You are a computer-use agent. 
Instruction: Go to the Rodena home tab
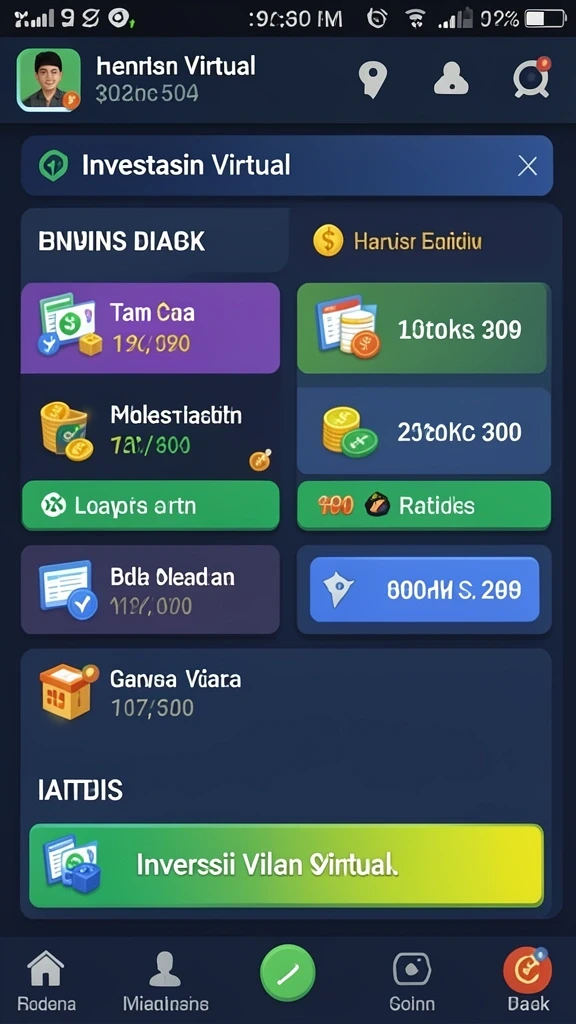pos(46,980)
